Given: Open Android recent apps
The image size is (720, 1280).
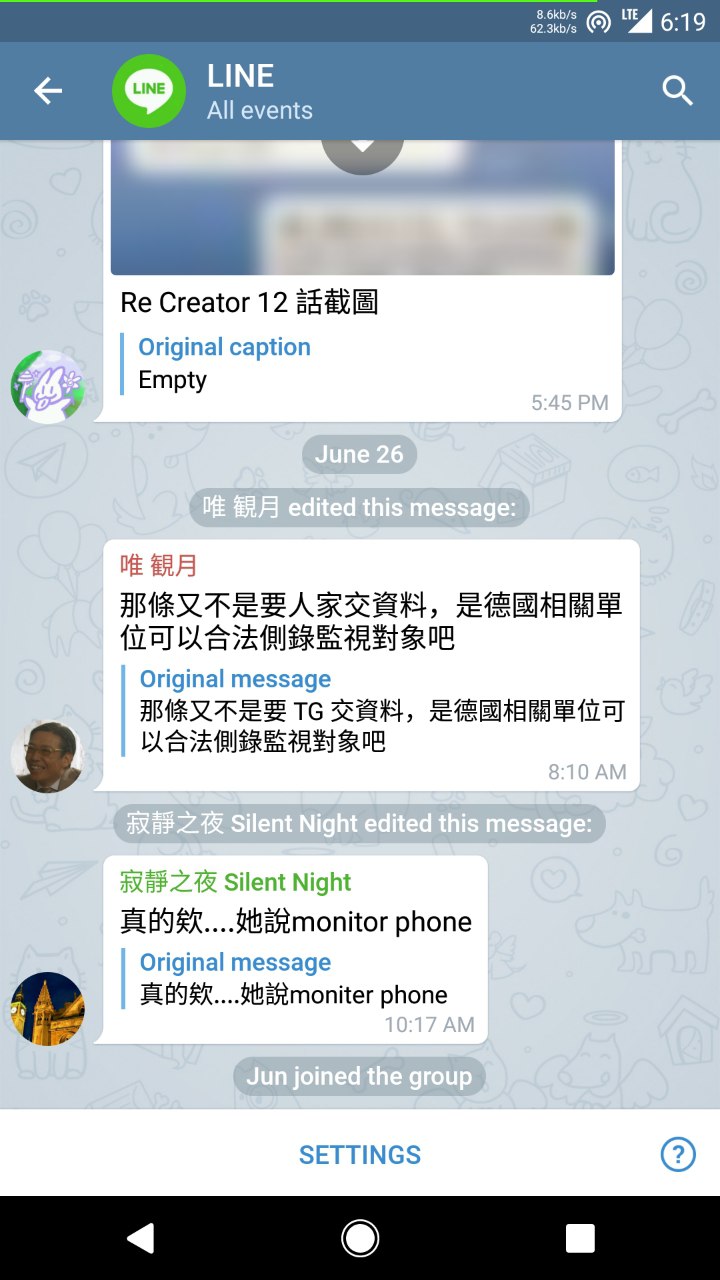Looking at the screenshot, I should [x=580, y=1238].
